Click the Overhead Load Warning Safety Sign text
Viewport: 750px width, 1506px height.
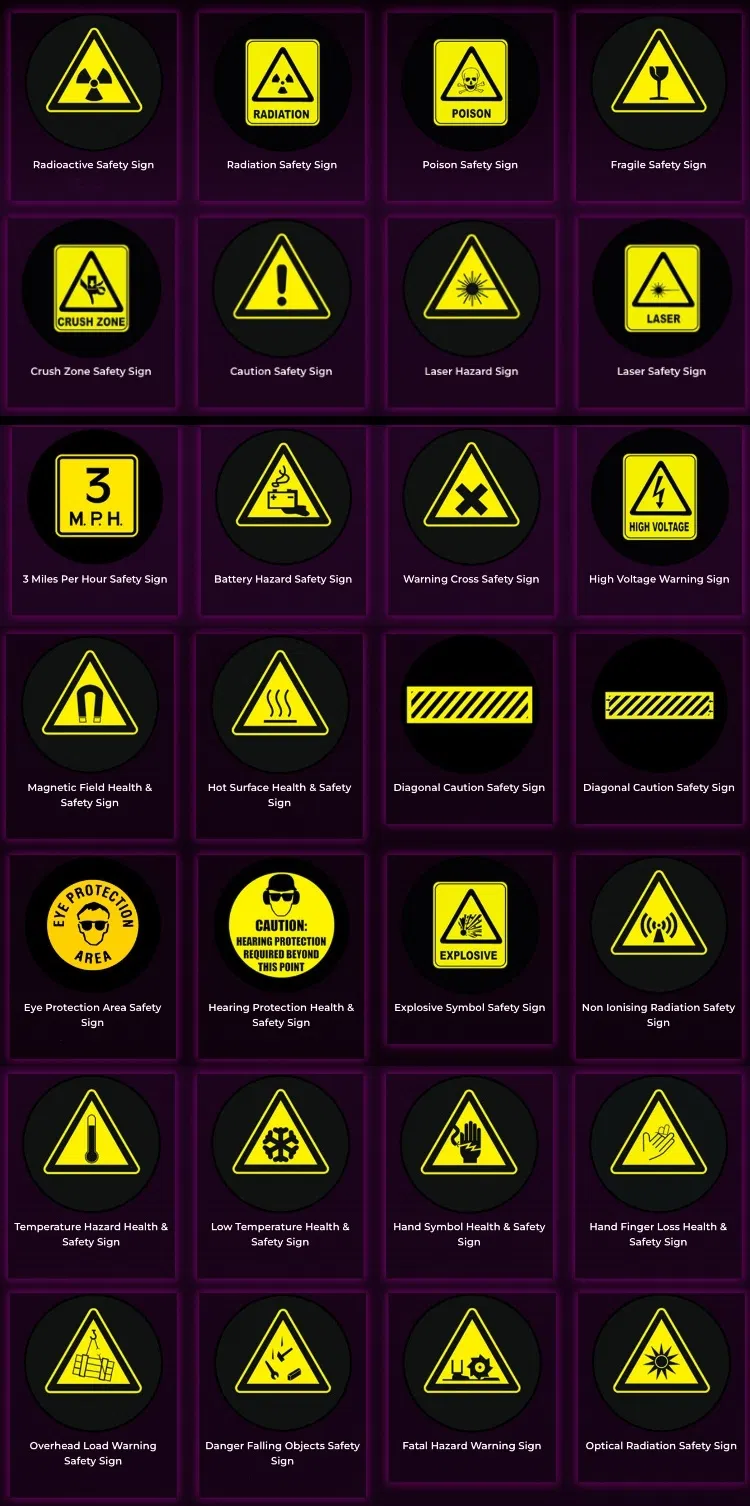92,1453
